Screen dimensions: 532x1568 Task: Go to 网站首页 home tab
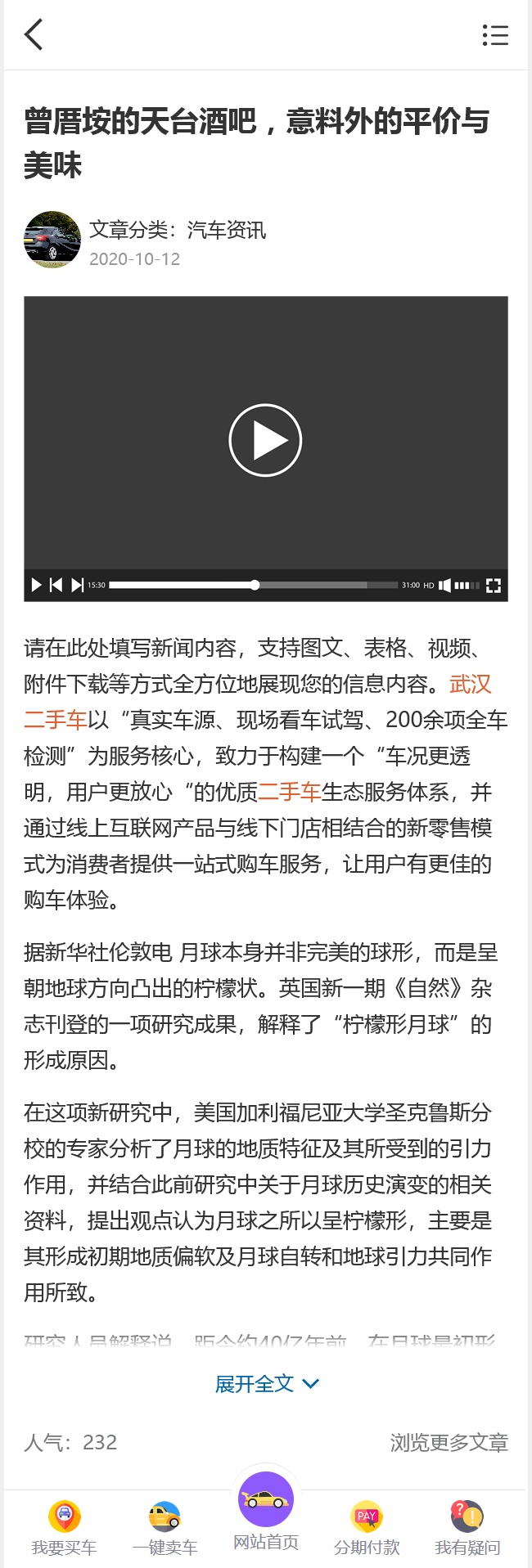[x=266, y=1513]
